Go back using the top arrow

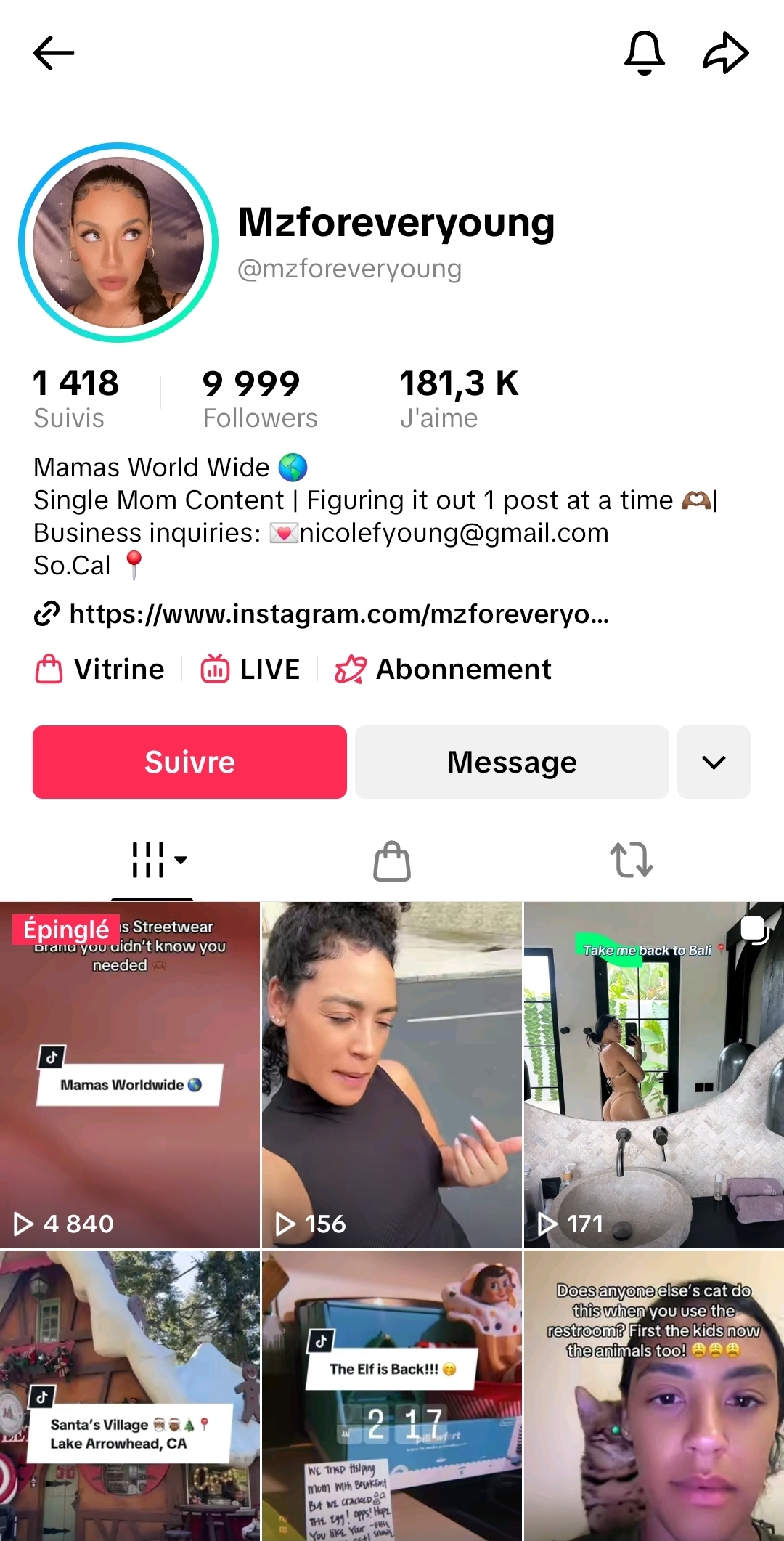(54, 53)
